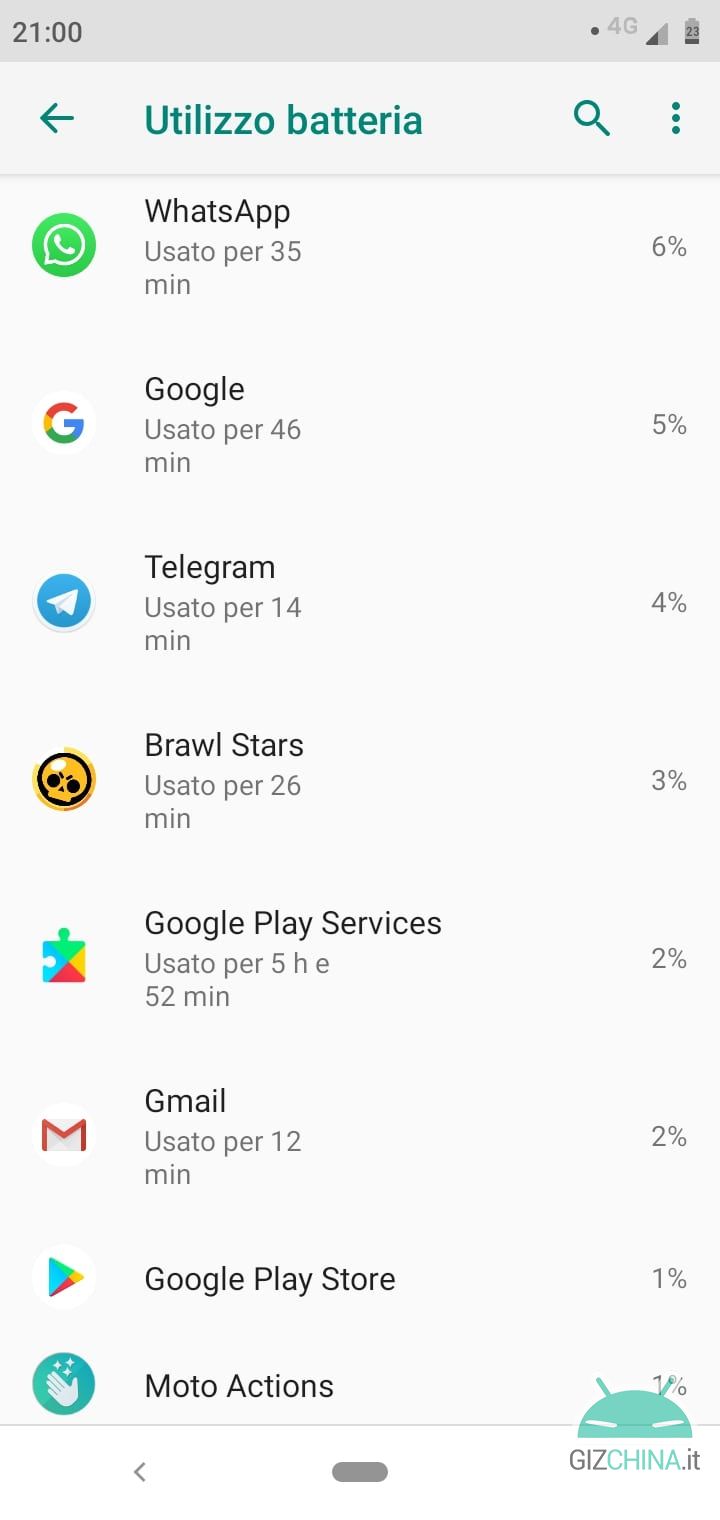Open the three-dot overflow menu

coord(676,119)
